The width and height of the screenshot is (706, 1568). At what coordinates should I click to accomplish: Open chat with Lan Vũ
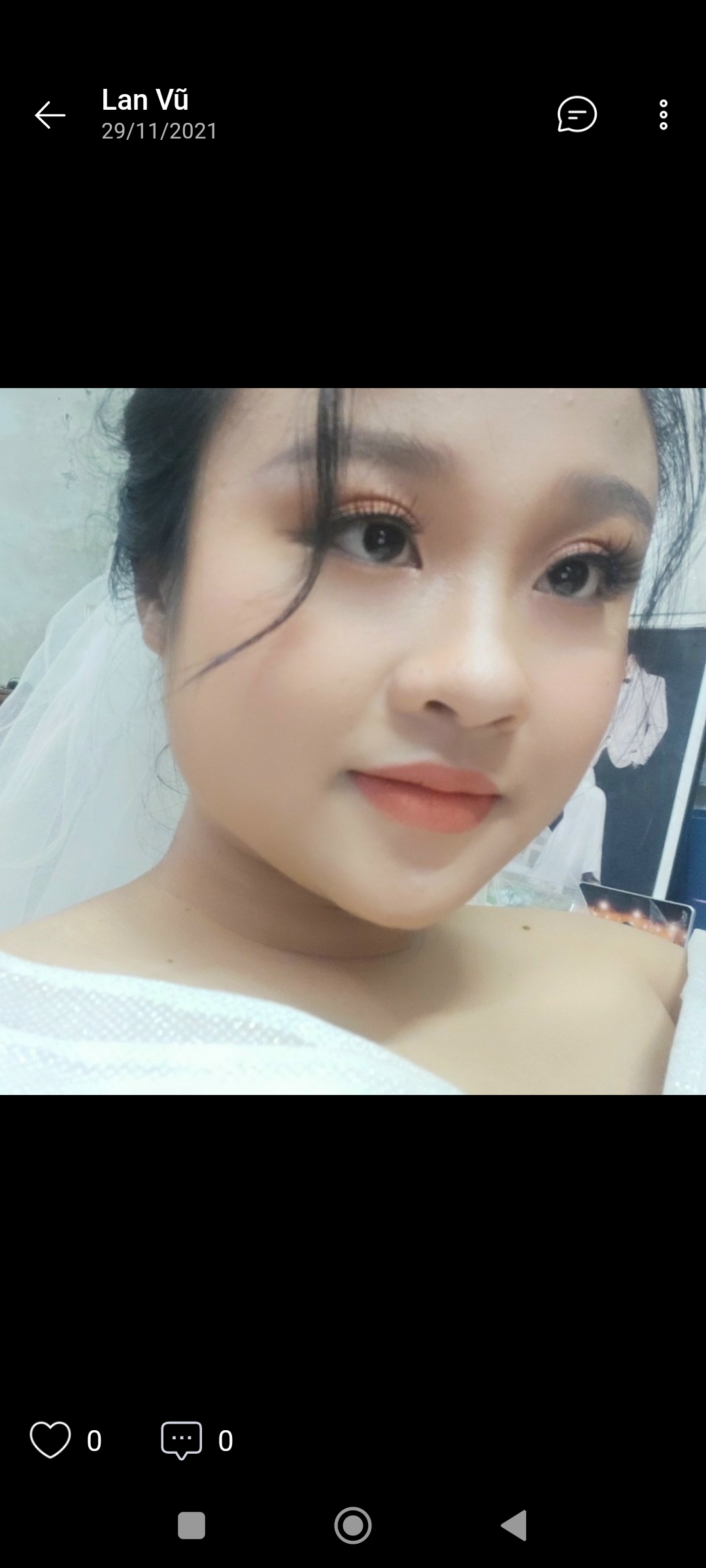[x=577, y=115]
